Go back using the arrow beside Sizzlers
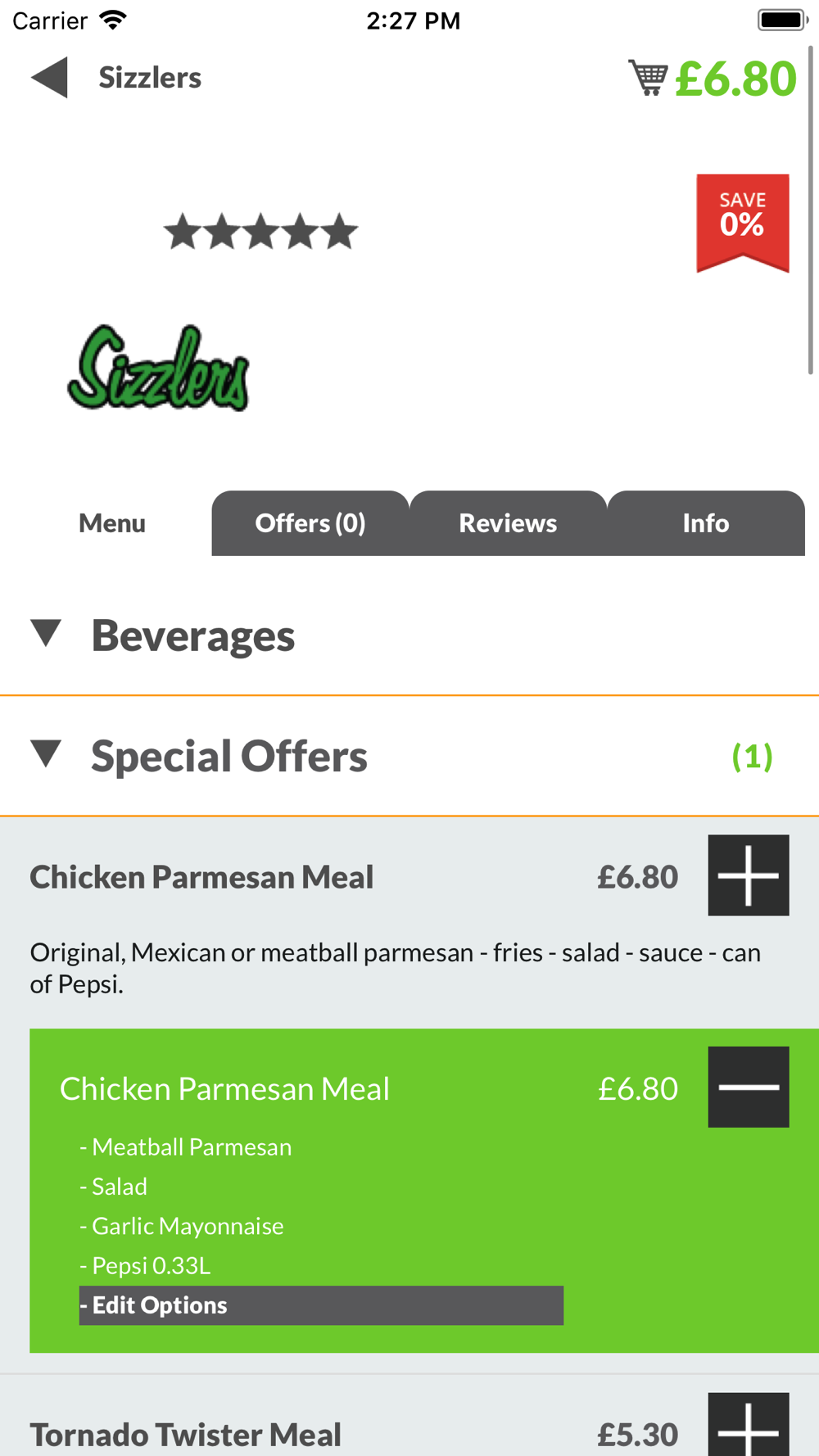This screenshot has width=819, height=1456. (x=49, y=78)
